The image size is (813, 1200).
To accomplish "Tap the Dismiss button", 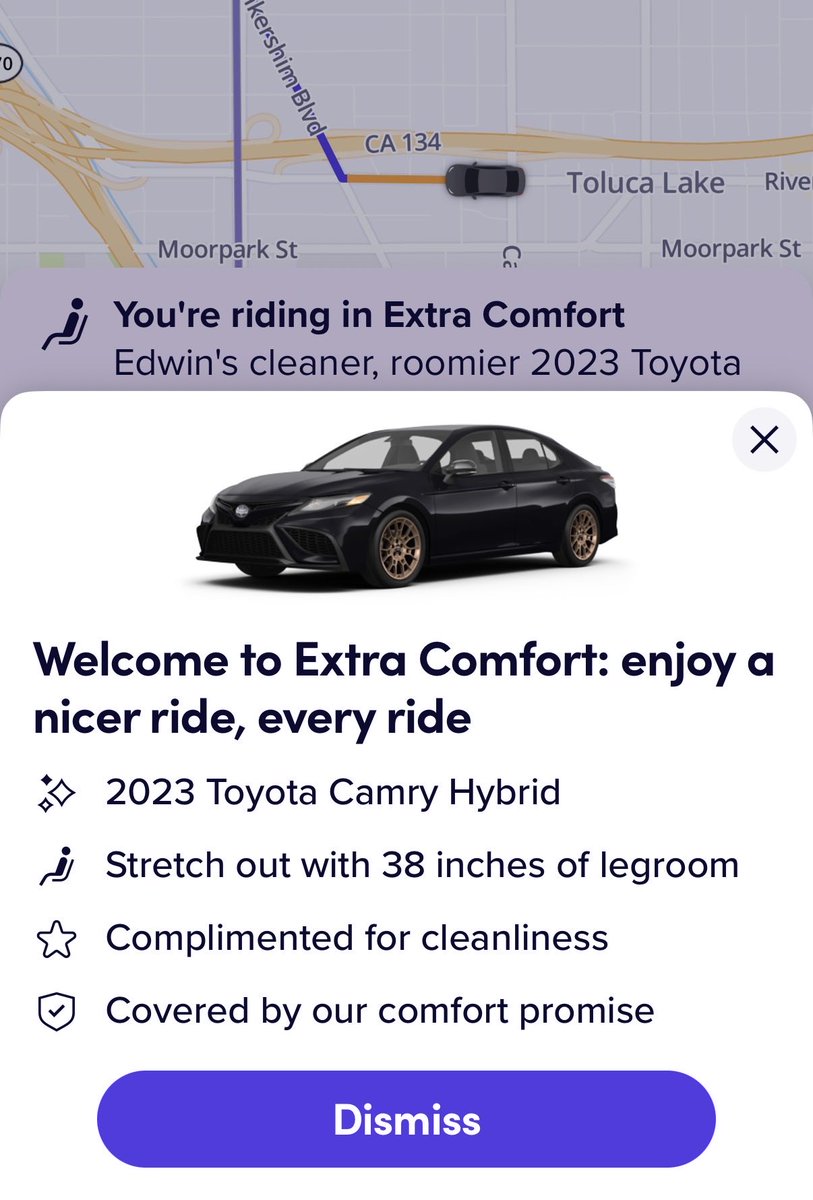I will click(406, 1119).
